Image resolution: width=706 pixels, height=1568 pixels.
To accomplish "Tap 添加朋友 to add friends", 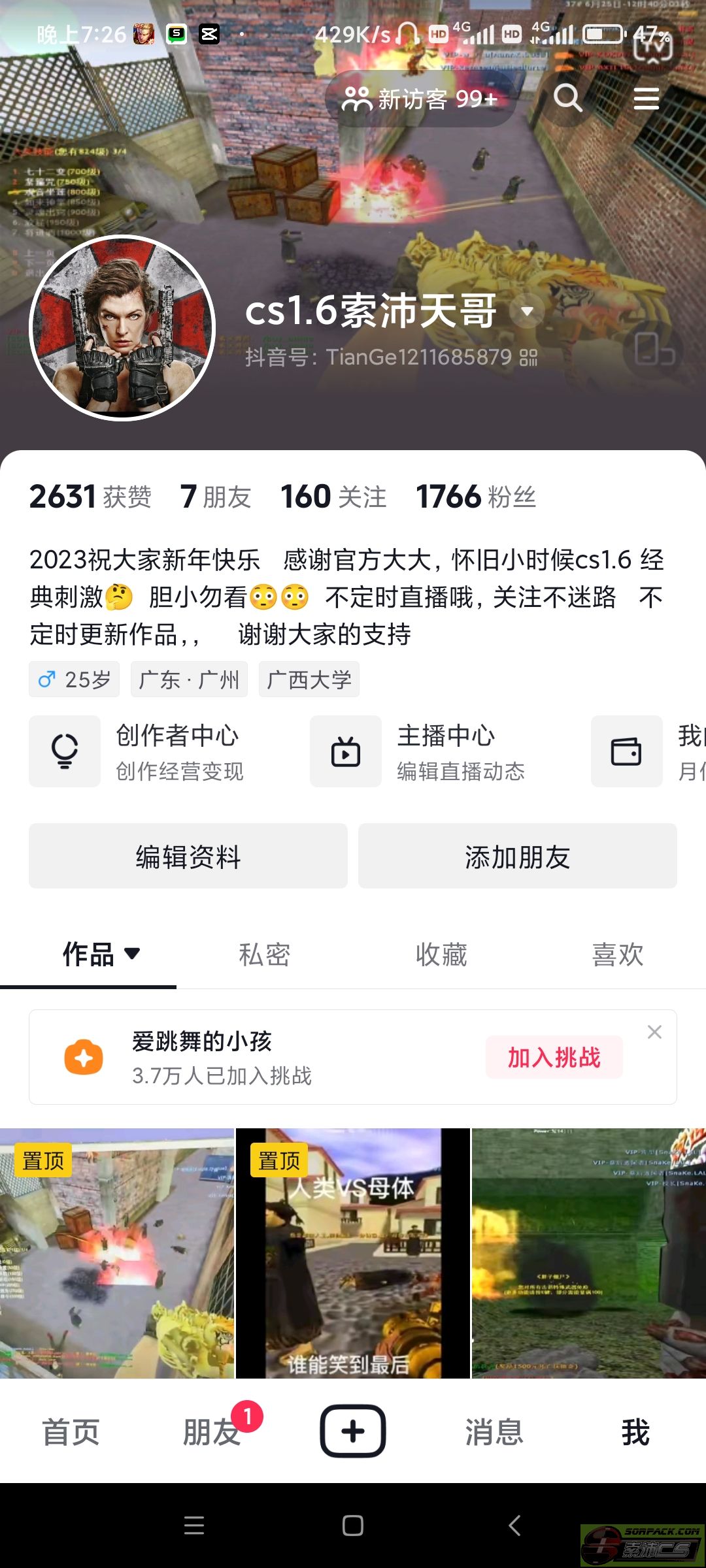I will [517, 856].
